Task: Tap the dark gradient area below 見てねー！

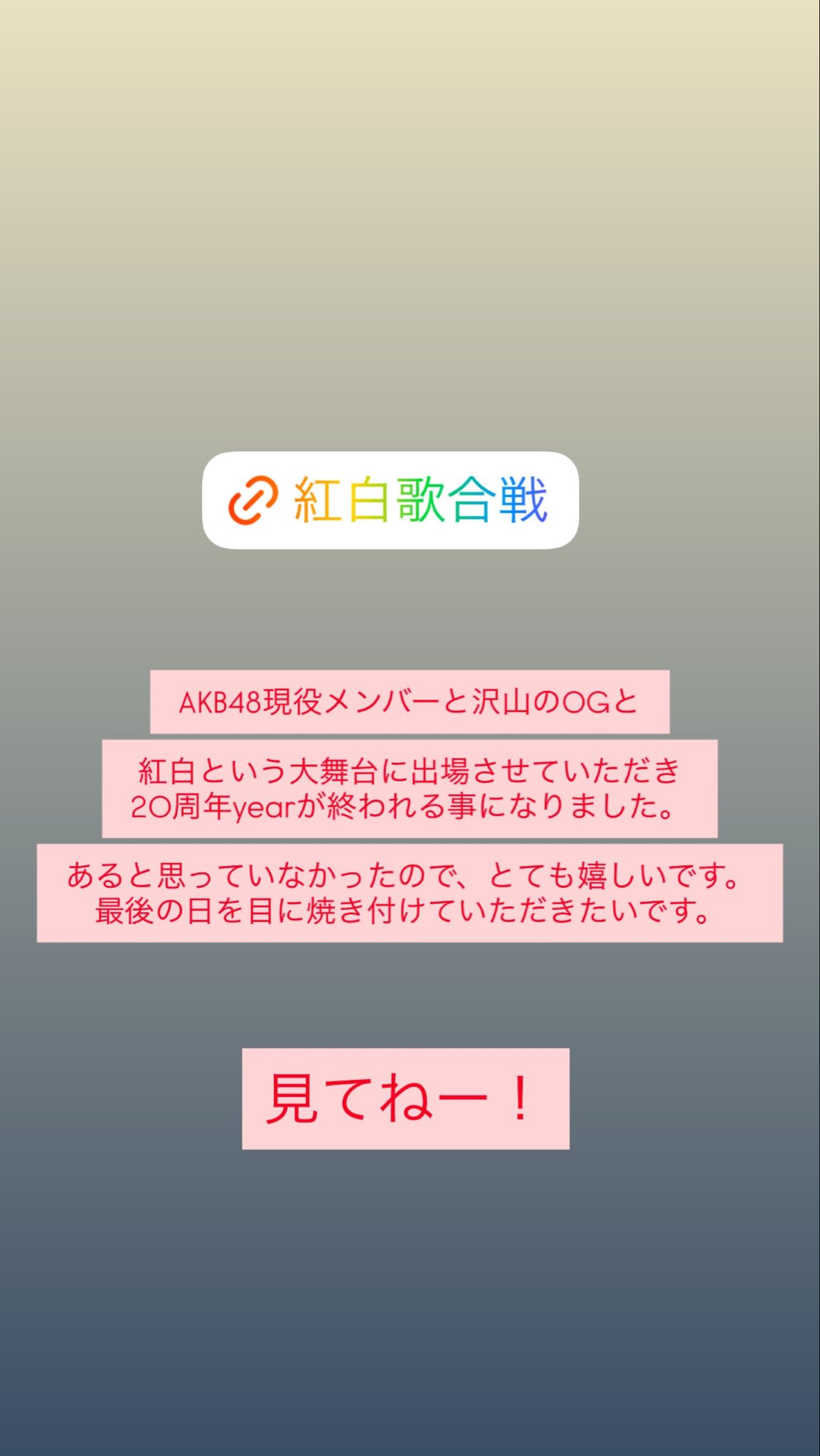Action: pyautogui.click(x=410, y=1280)
